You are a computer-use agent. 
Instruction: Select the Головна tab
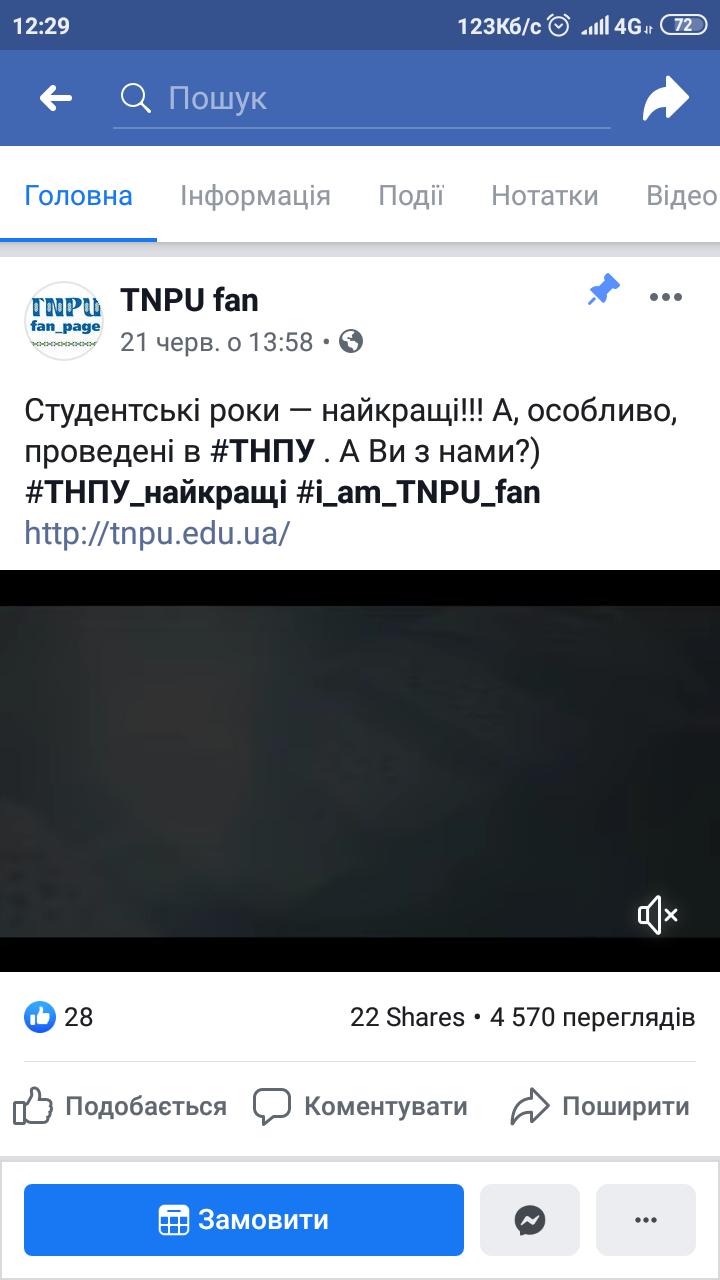tap(78, 195)
